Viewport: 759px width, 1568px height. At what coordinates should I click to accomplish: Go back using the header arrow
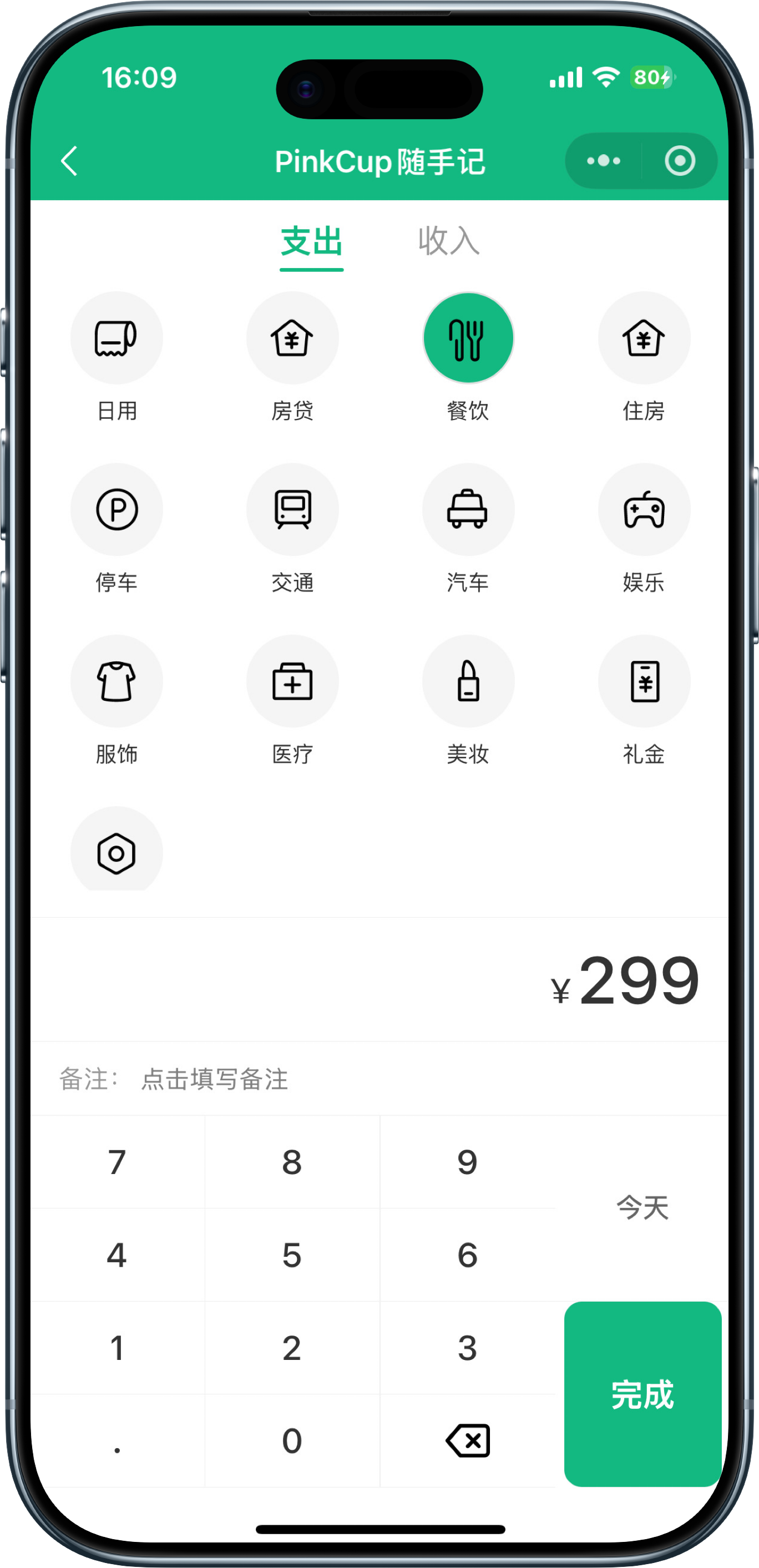pyautogui.click(x=69, y=161)
